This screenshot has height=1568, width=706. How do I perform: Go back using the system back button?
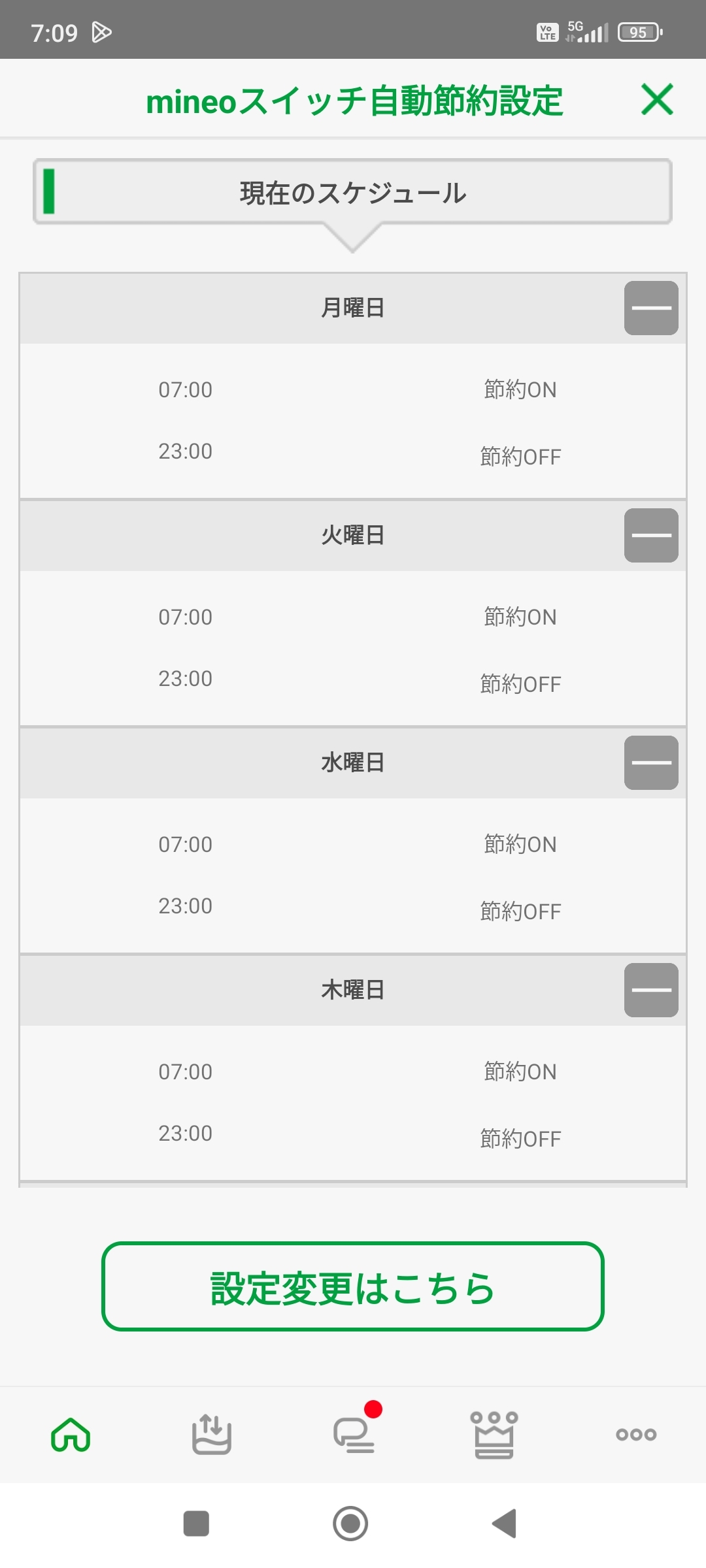pyautogui.click(x=504, y=1524)
